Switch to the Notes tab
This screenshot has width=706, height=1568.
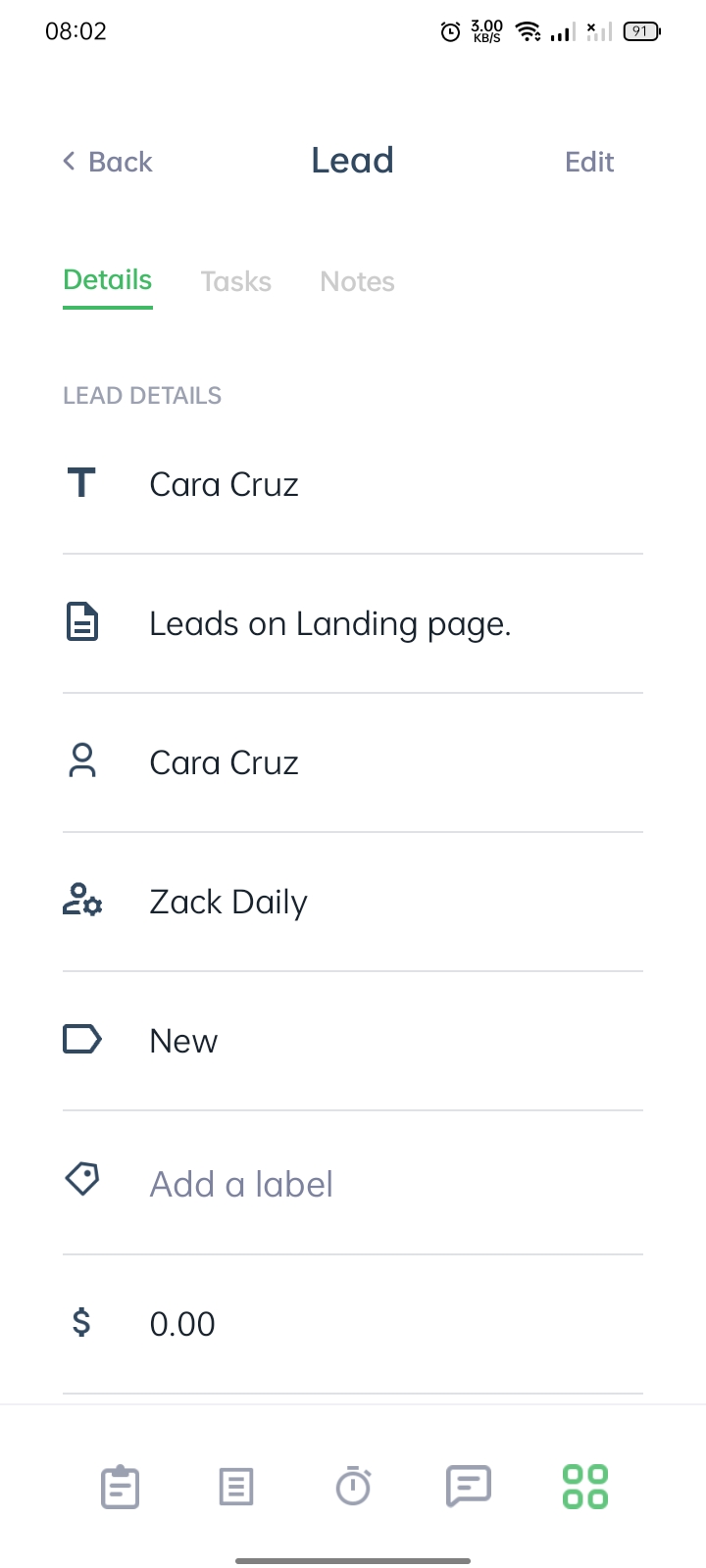click(357, 282)
